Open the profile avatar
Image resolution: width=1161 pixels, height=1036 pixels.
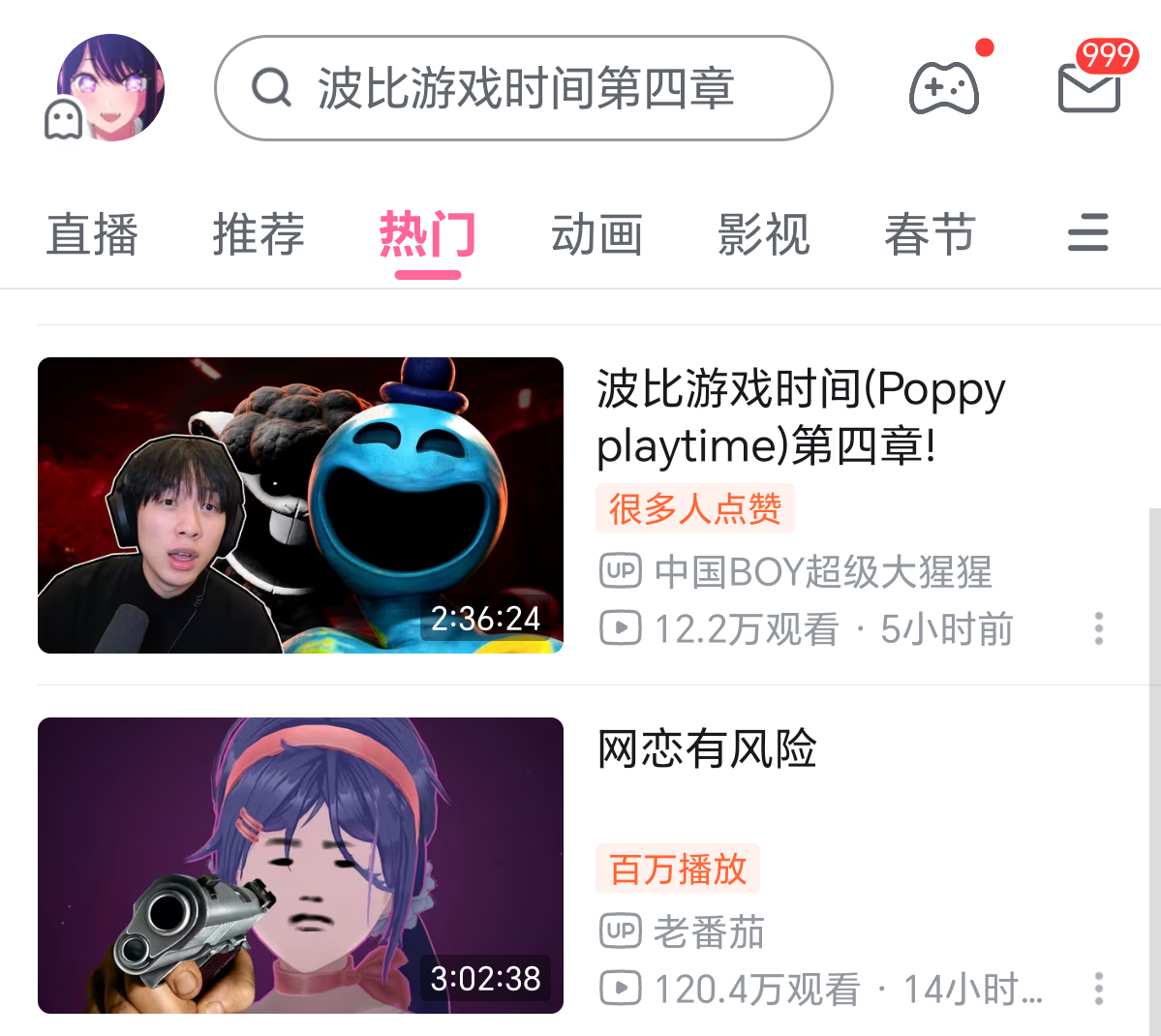pos(109,88)
